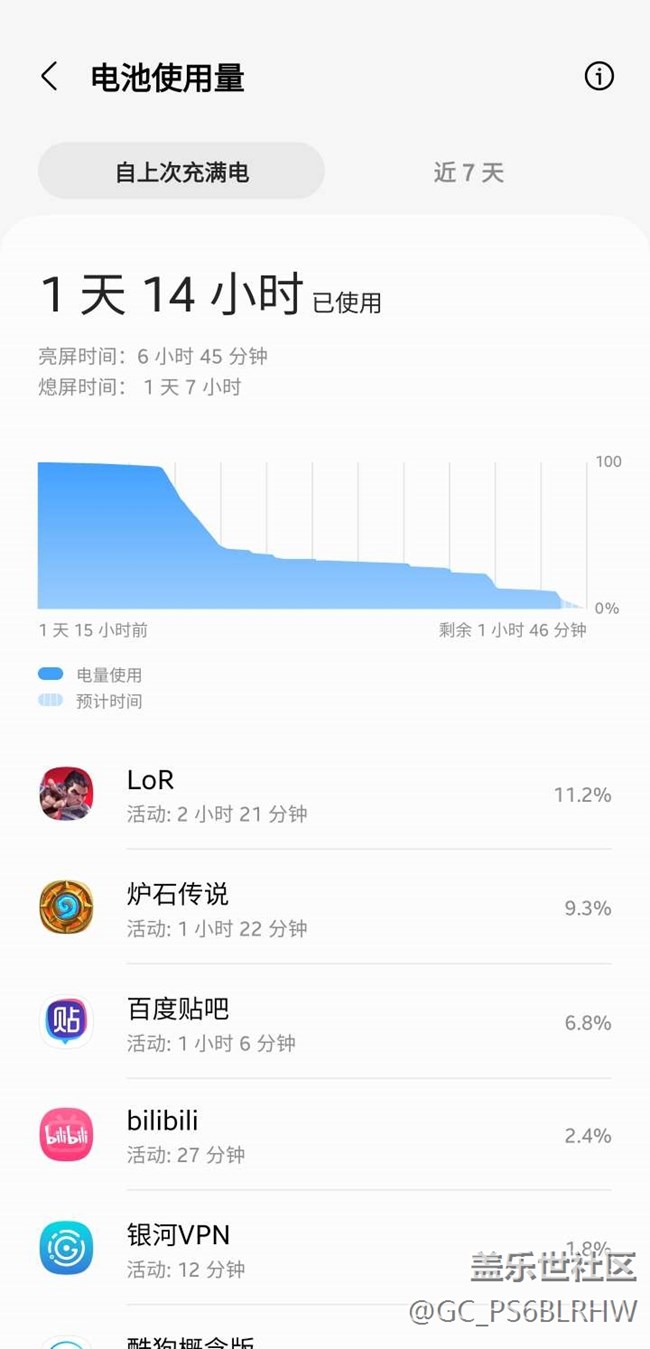
Task: Open 炉石传说 battery usage details
Action: coord(325,907)
